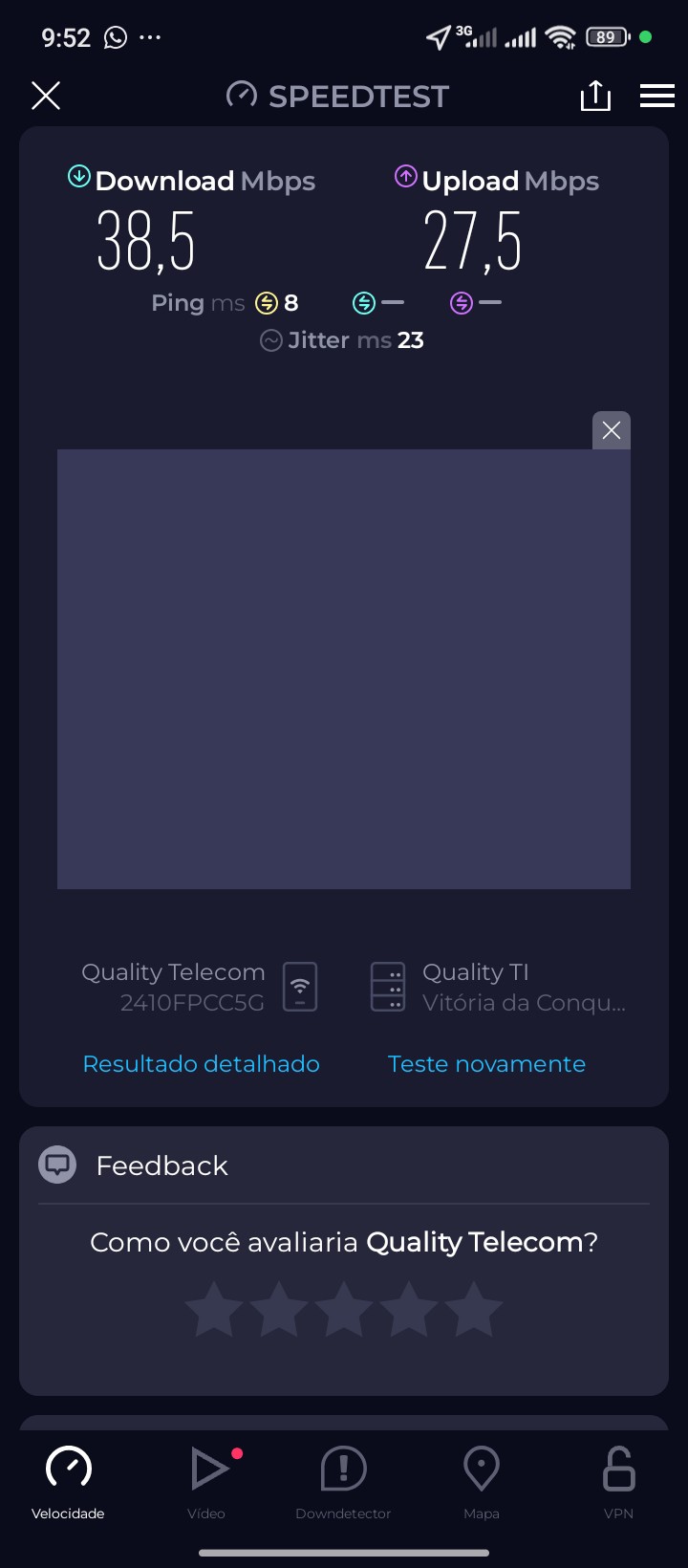Image resolution: width=688 pixels, height=1568 pixels.
Task: Share the speed test result
Action: (595, 96)
